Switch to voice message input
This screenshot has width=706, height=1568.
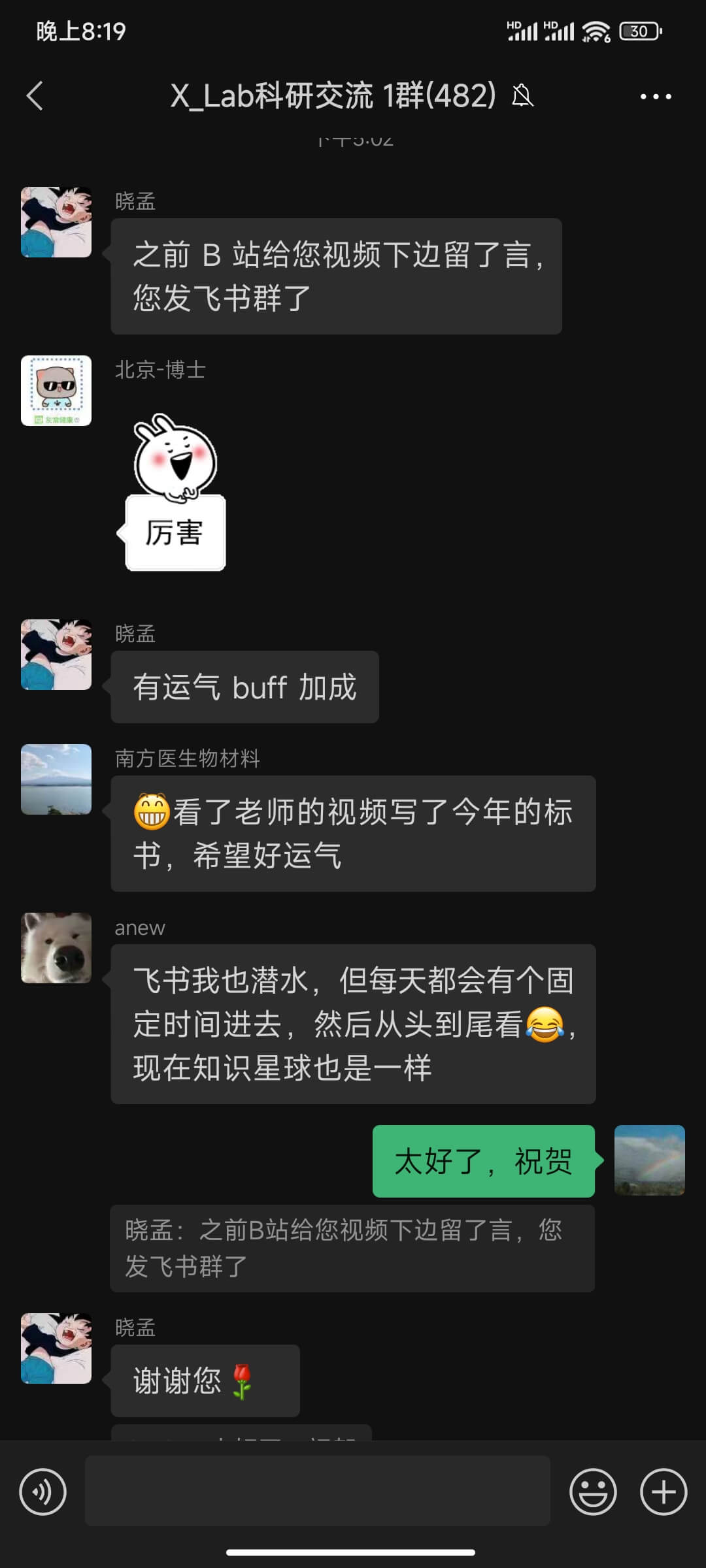[42, 1492]
